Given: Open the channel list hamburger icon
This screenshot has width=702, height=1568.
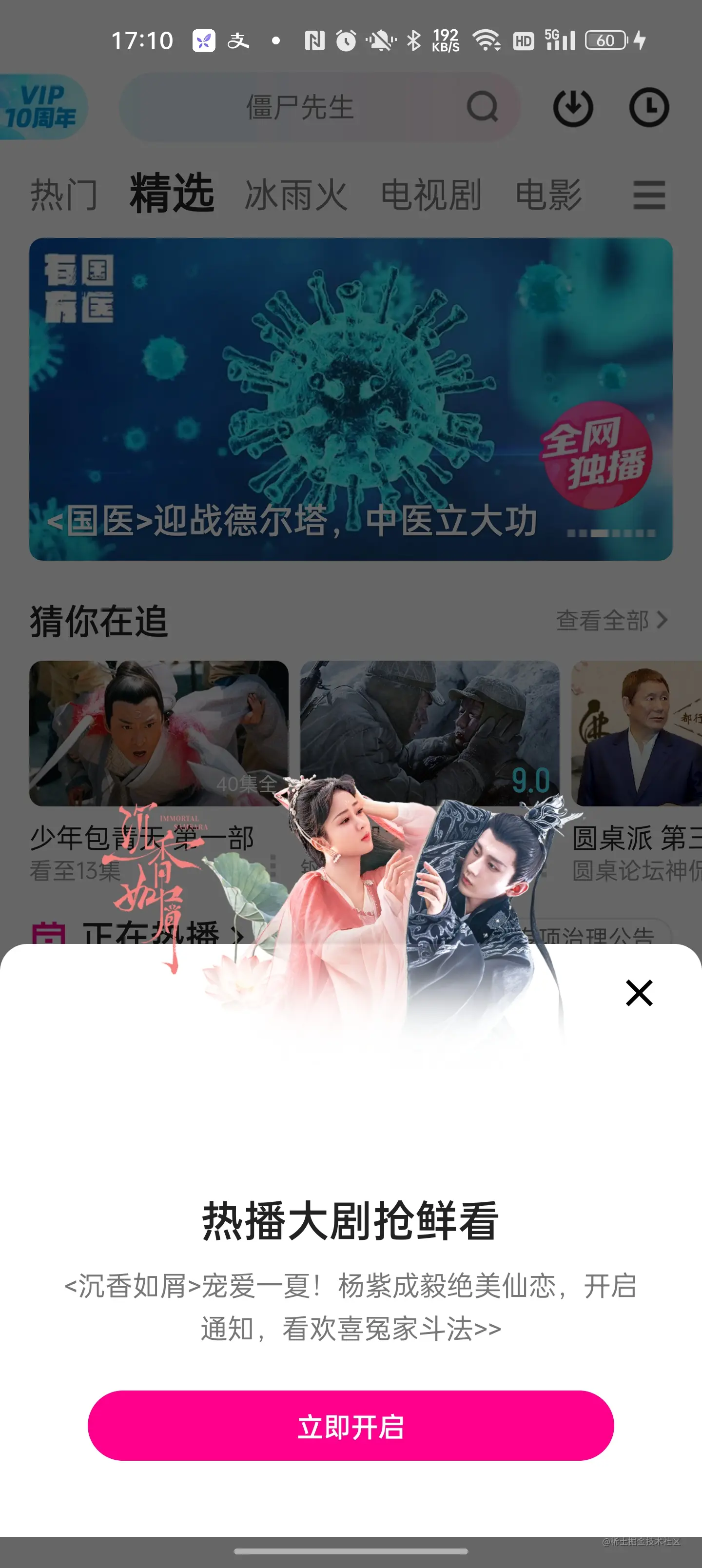Looking at the screenshot, I should [x=648, y=196].
